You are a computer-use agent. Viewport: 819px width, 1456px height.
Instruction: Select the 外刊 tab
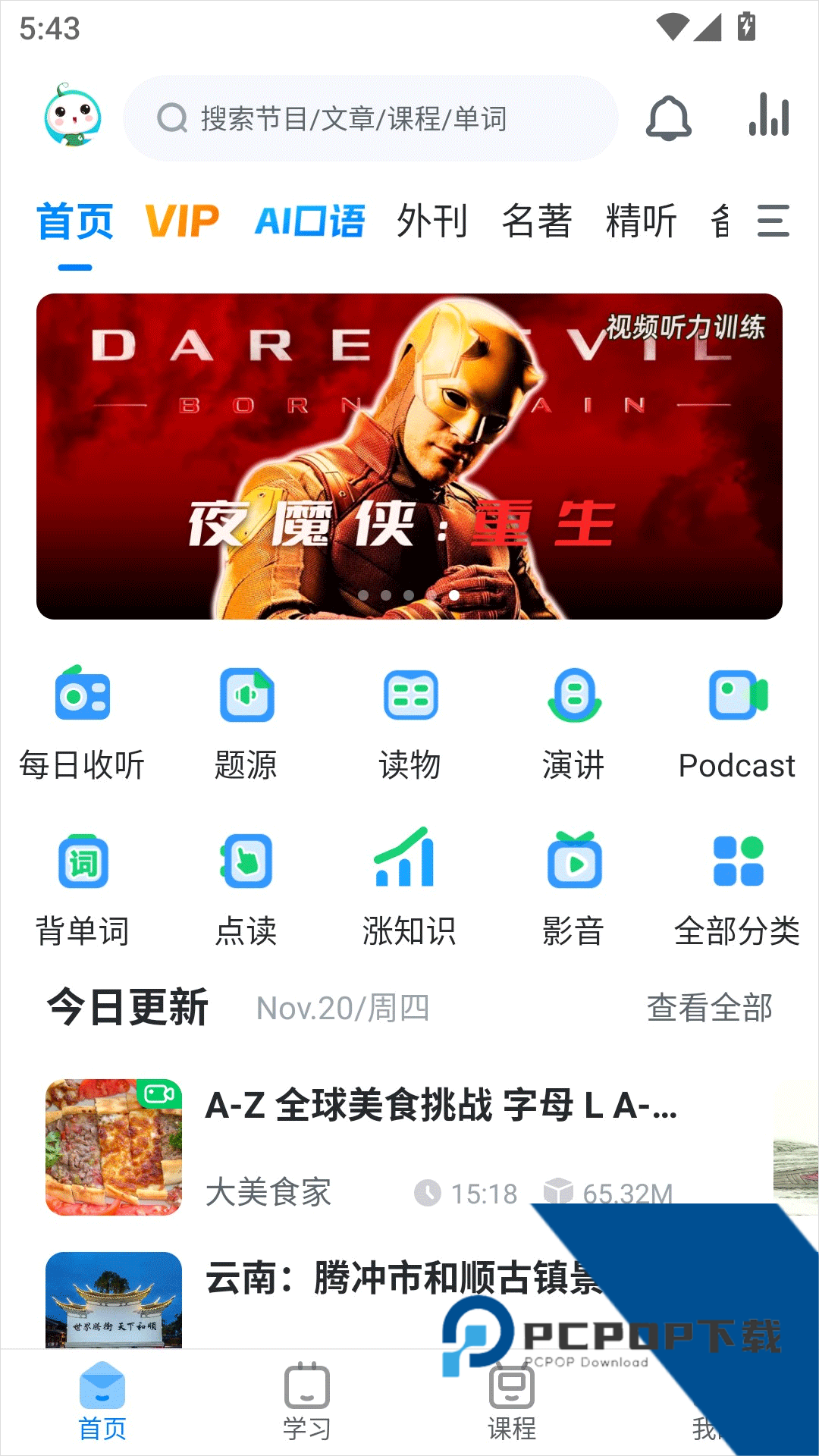click(432, 221)
